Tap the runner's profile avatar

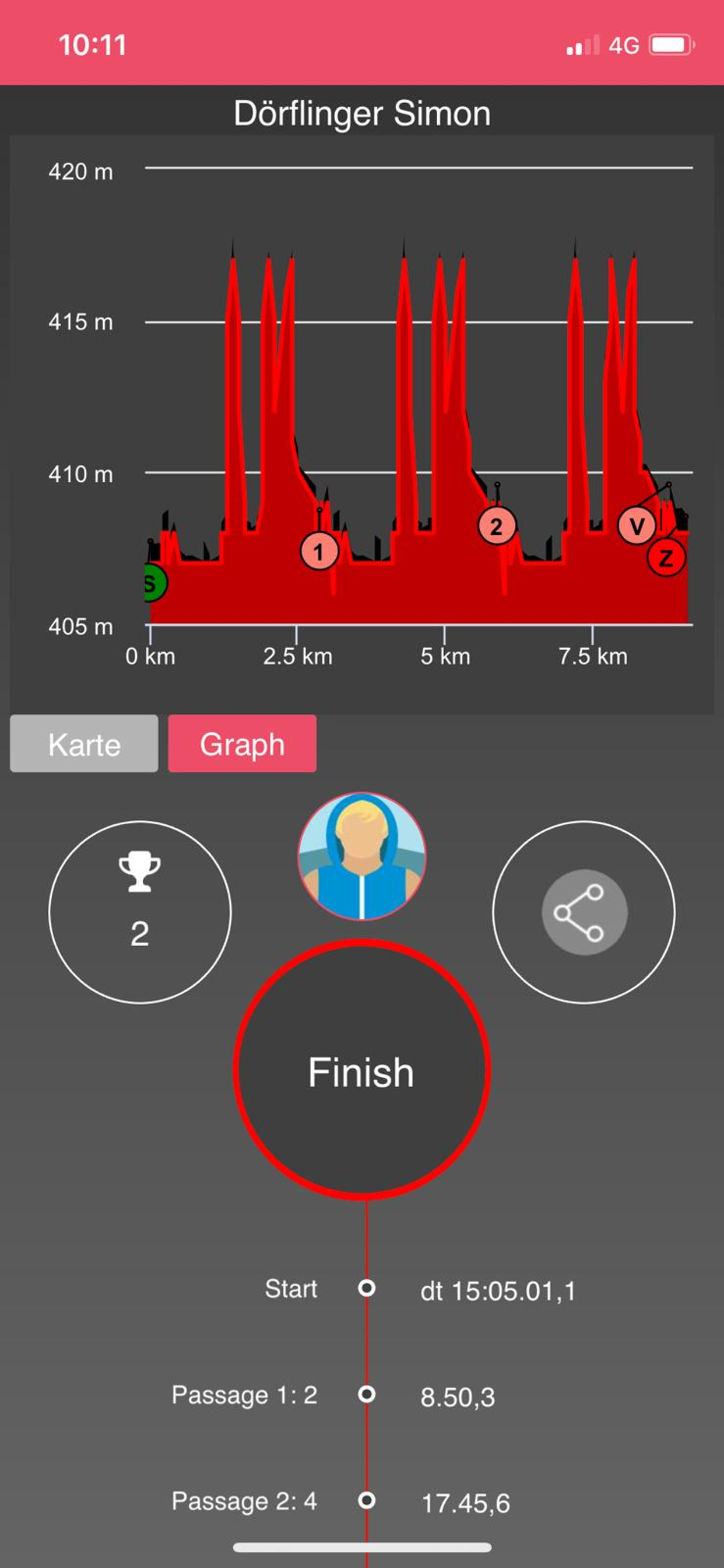pyautogui.click(x=362, y=856)
